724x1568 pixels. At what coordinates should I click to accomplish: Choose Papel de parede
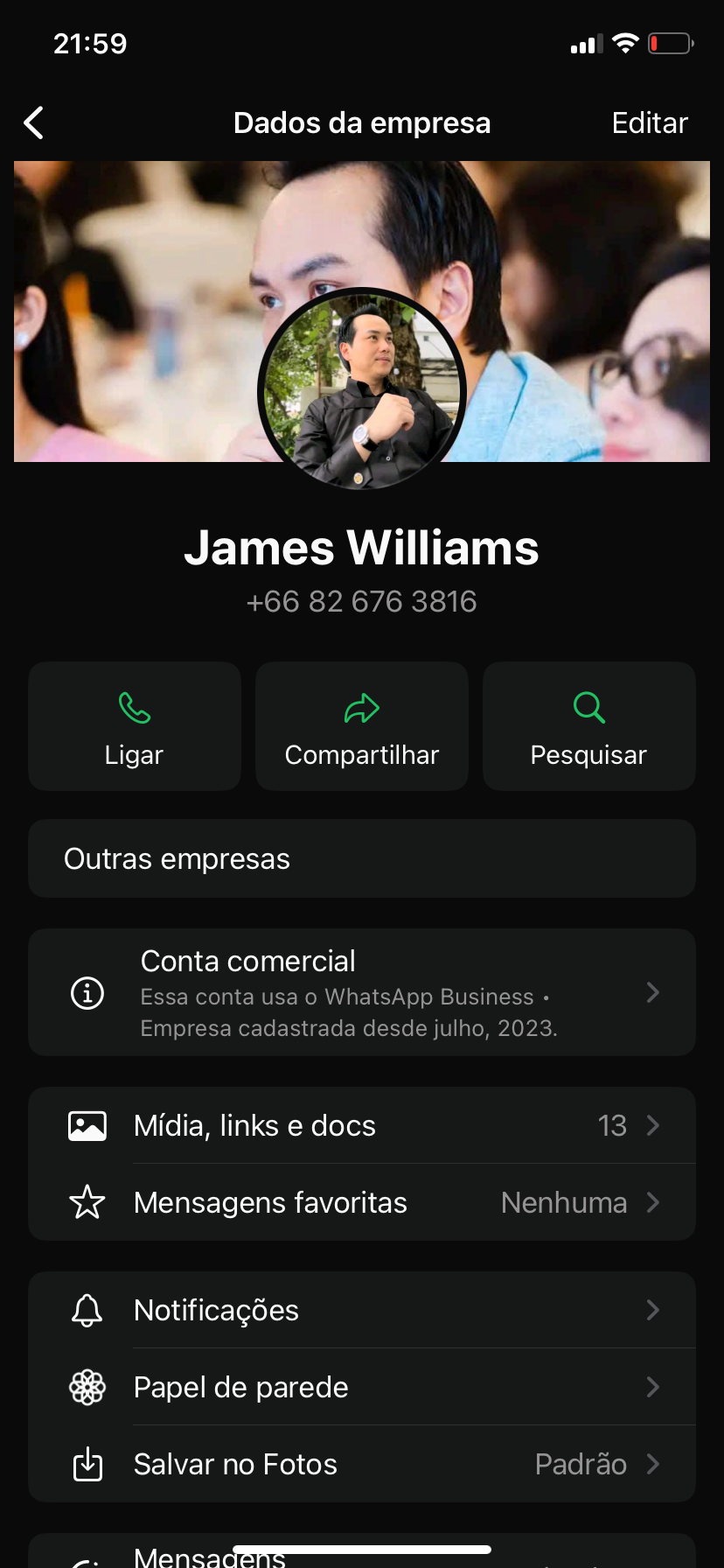point(362,1387)
